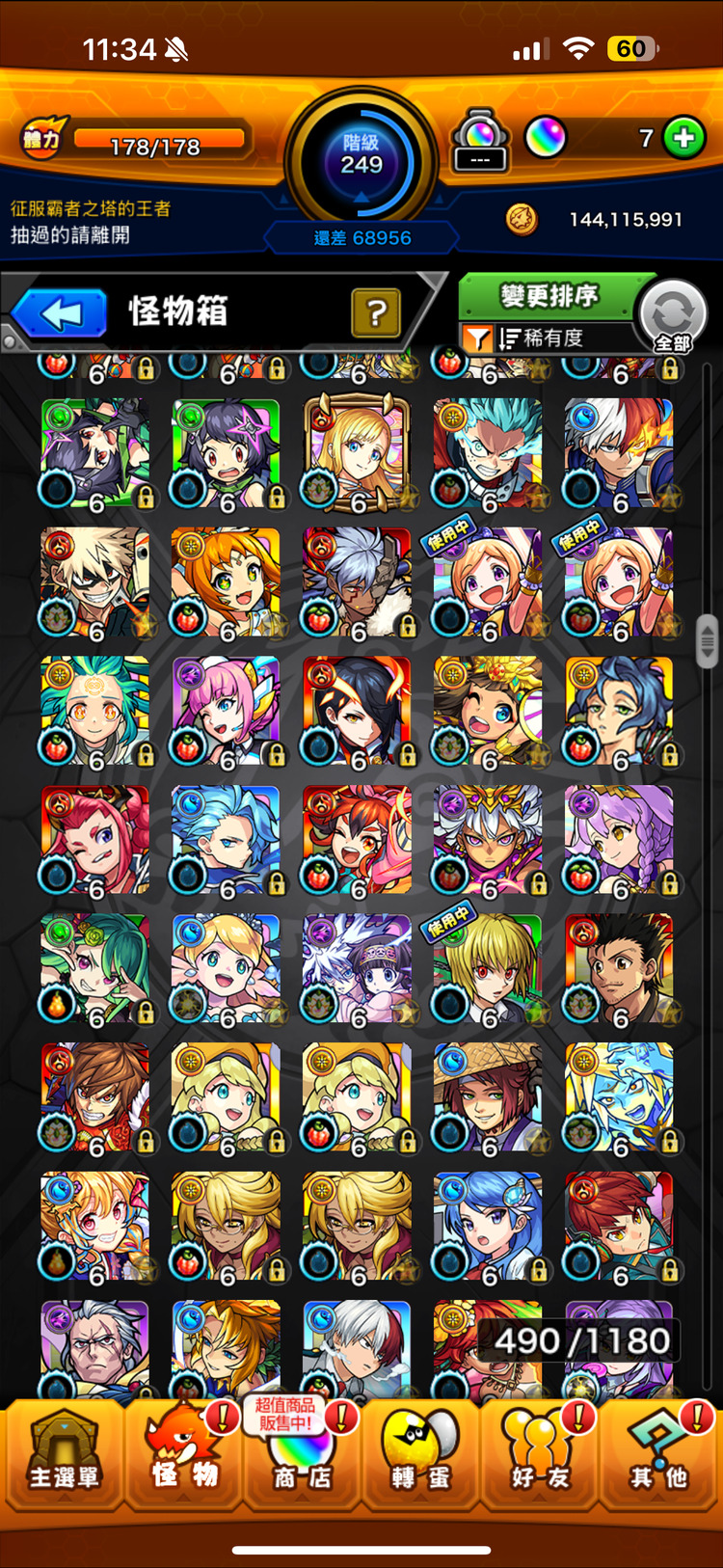Screen dimensions: 723x1568
Task: Open the 稀有度 filter option
Action: [542, 338]
